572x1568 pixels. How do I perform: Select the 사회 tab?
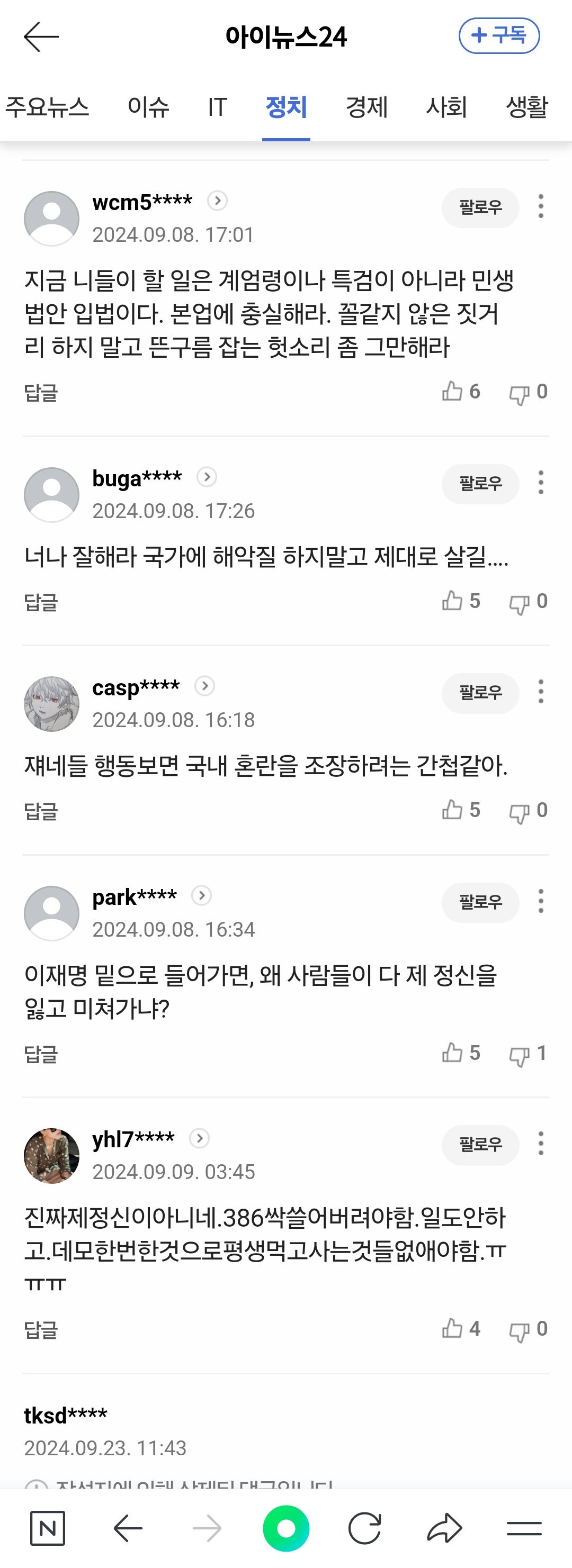446,107
